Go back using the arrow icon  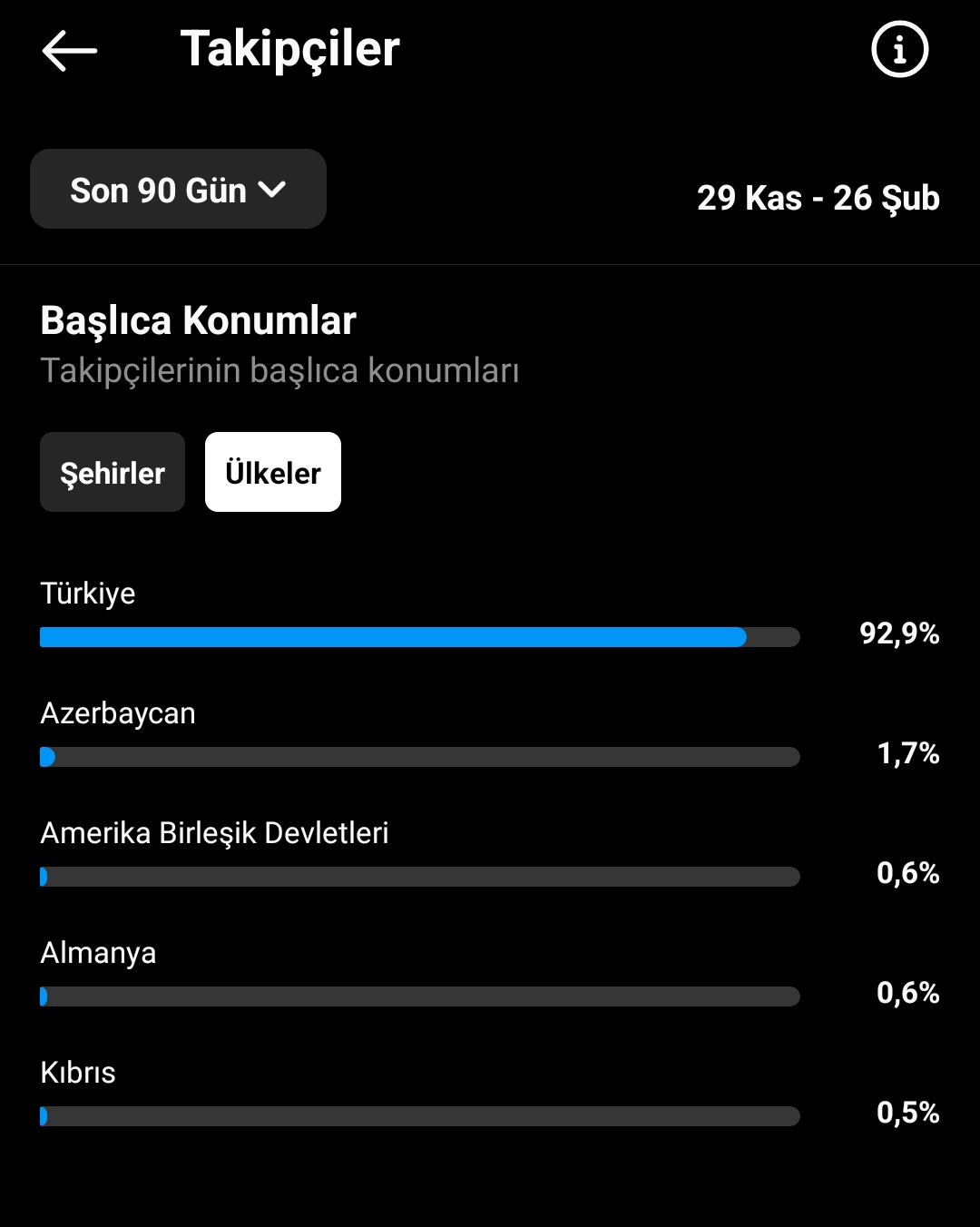point(70,50)
